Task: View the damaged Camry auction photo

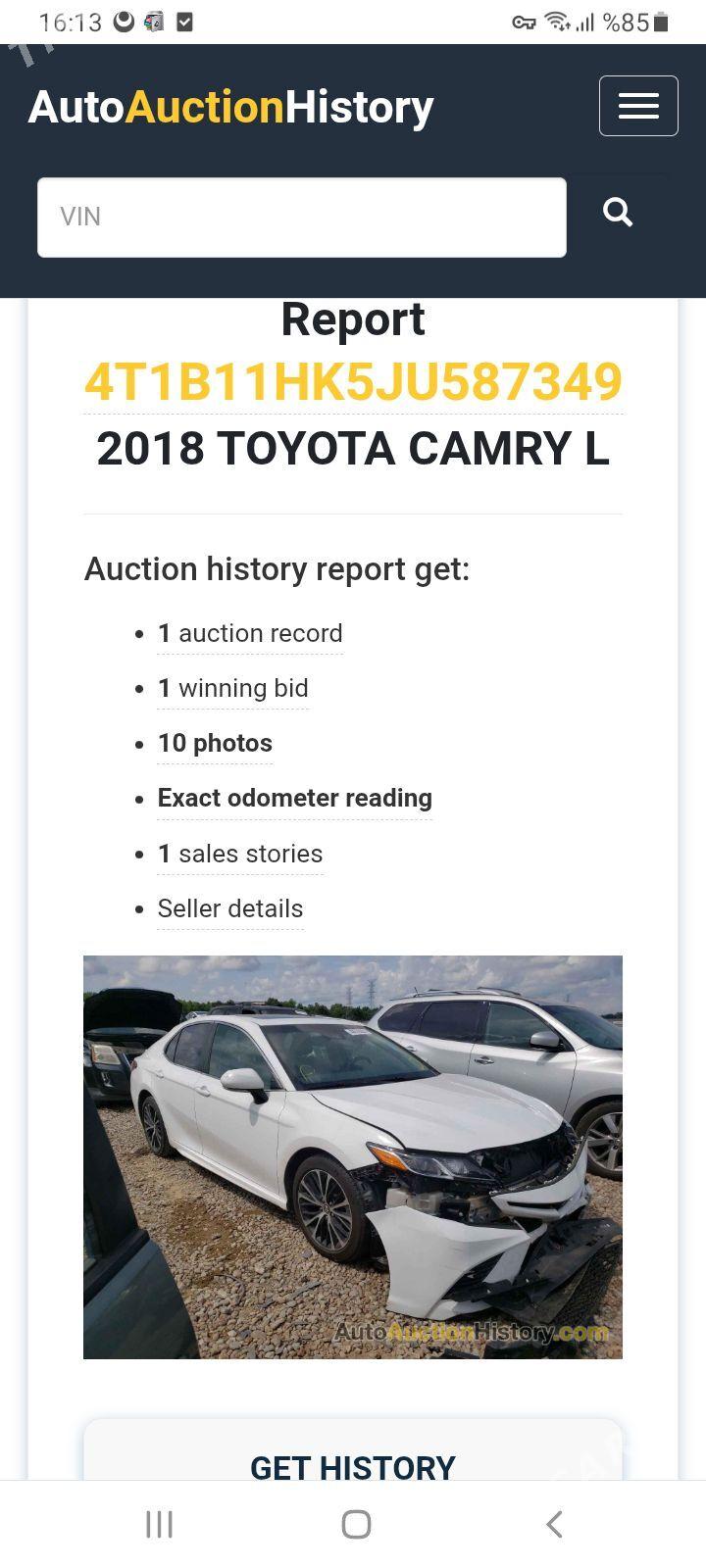Action: pos(353,1157)
